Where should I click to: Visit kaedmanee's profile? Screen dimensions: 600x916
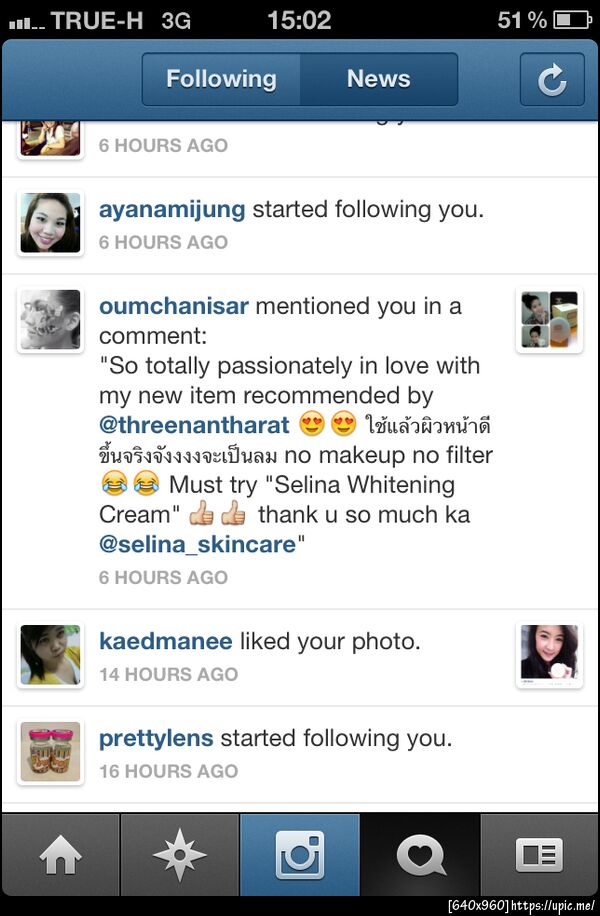click(165, 641)
